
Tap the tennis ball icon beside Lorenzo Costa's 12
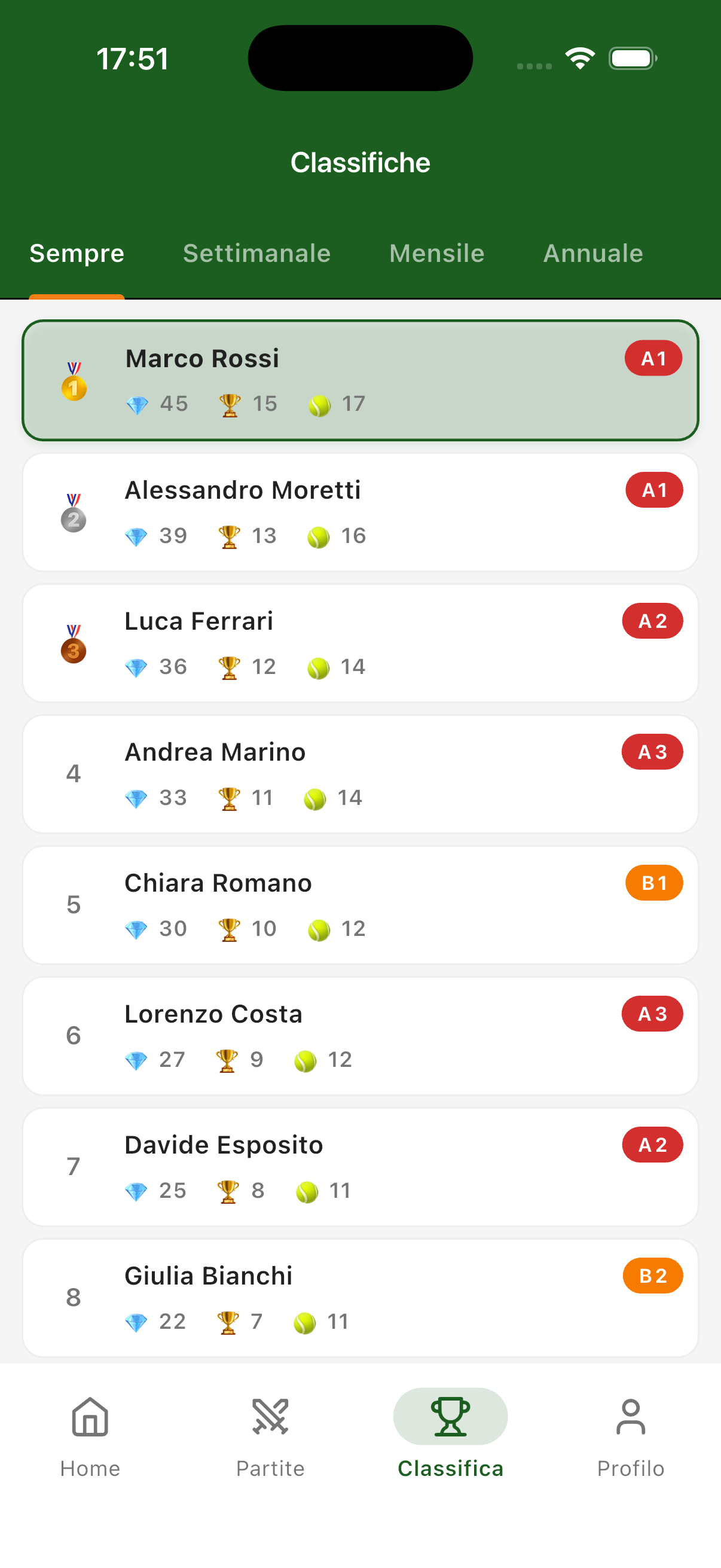pos(307,1059)
